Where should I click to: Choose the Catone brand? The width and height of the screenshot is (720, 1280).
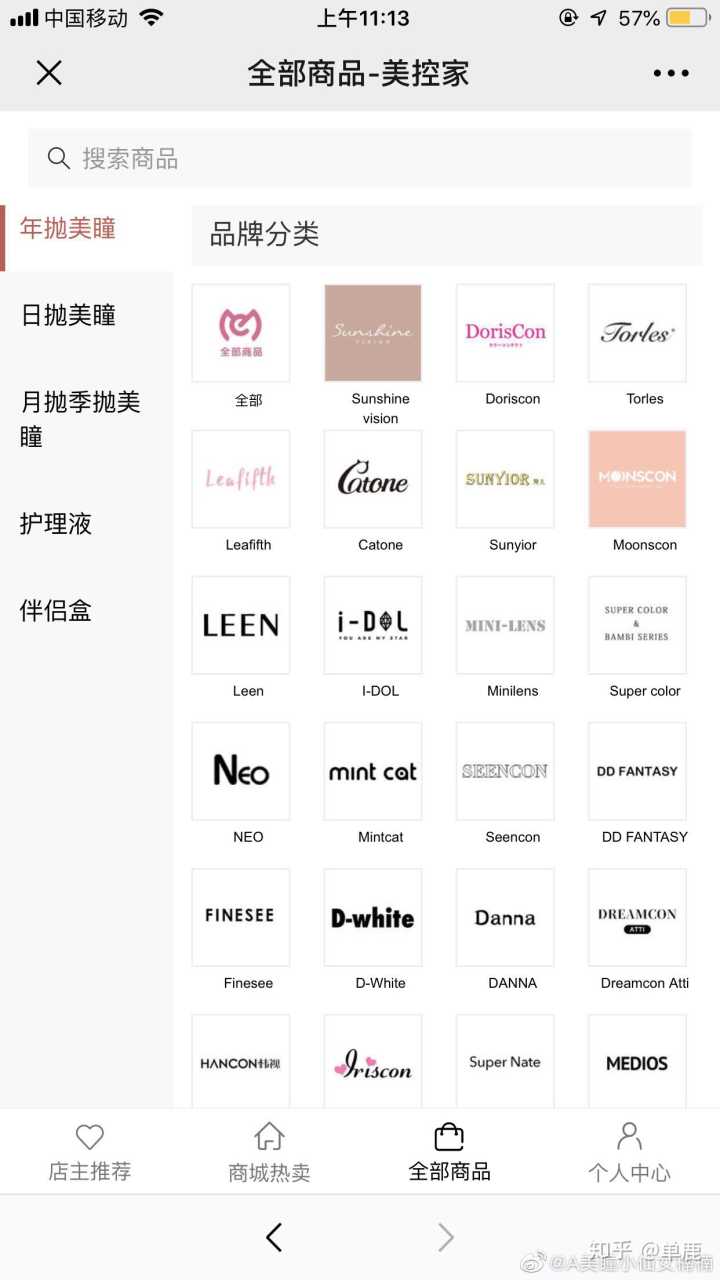[x=373, y=480]
